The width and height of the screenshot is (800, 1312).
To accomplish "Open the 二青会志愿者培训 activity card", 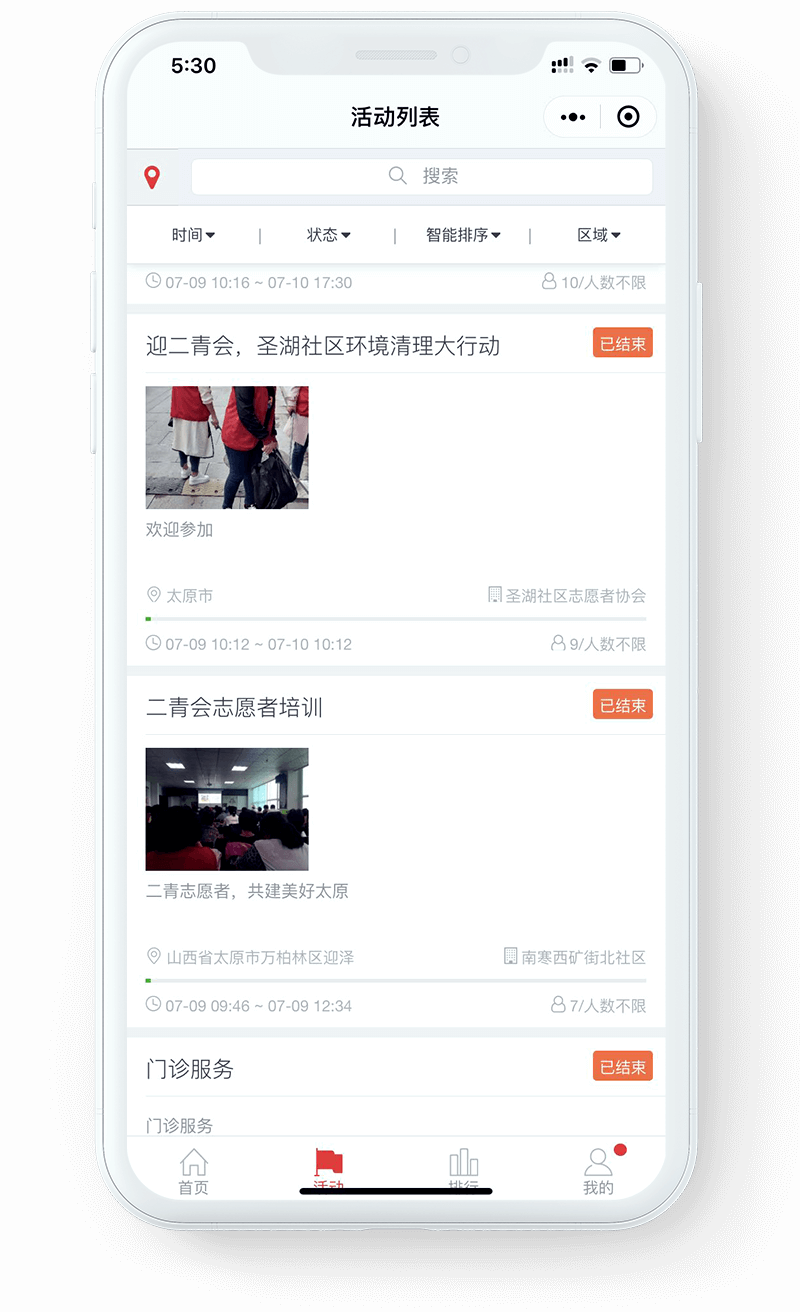I will pyautogui.click(x=396, y=852).
